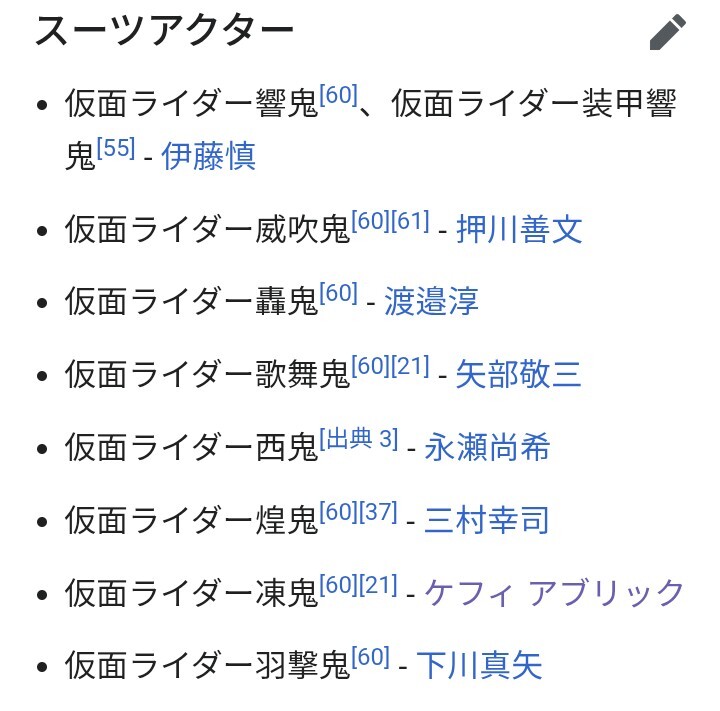The height and width of the screenshot is (711, 720).
Task: Tap reference [60] after 羽撃鬼
Action: pyautogui.click(x=370, y=656)
